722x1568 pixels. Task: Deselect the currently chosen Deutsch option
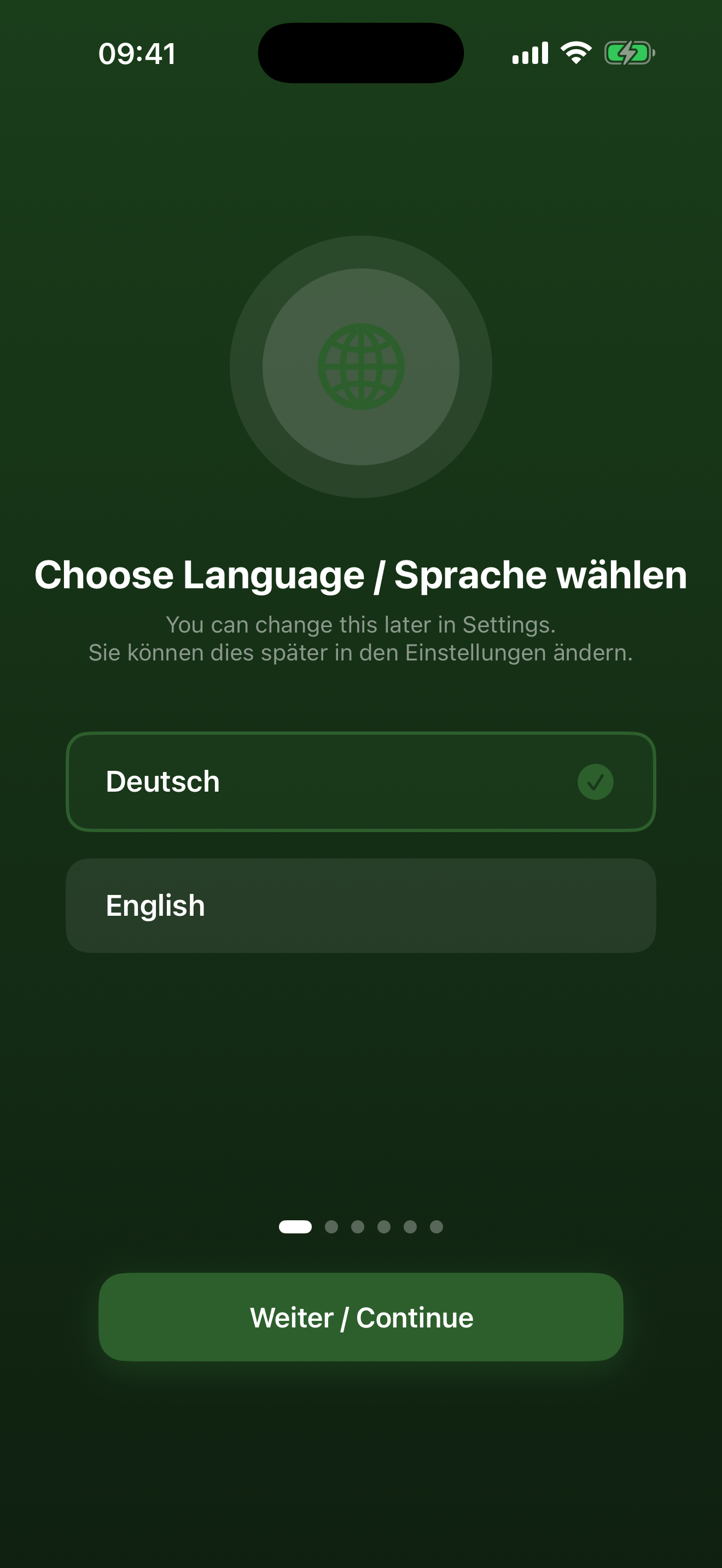361,783
